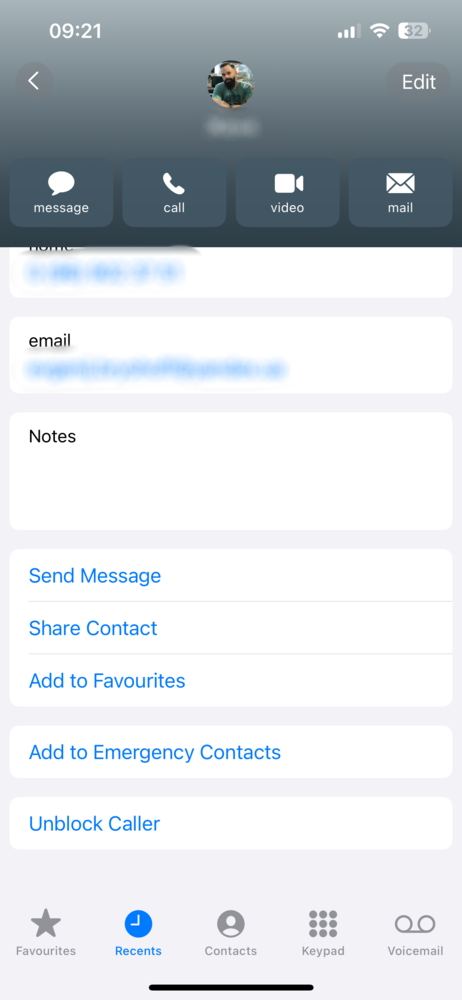Tap the mail quick action button
The width and height of the screenshot is (462, 1000).
click(x=400, y=193)
